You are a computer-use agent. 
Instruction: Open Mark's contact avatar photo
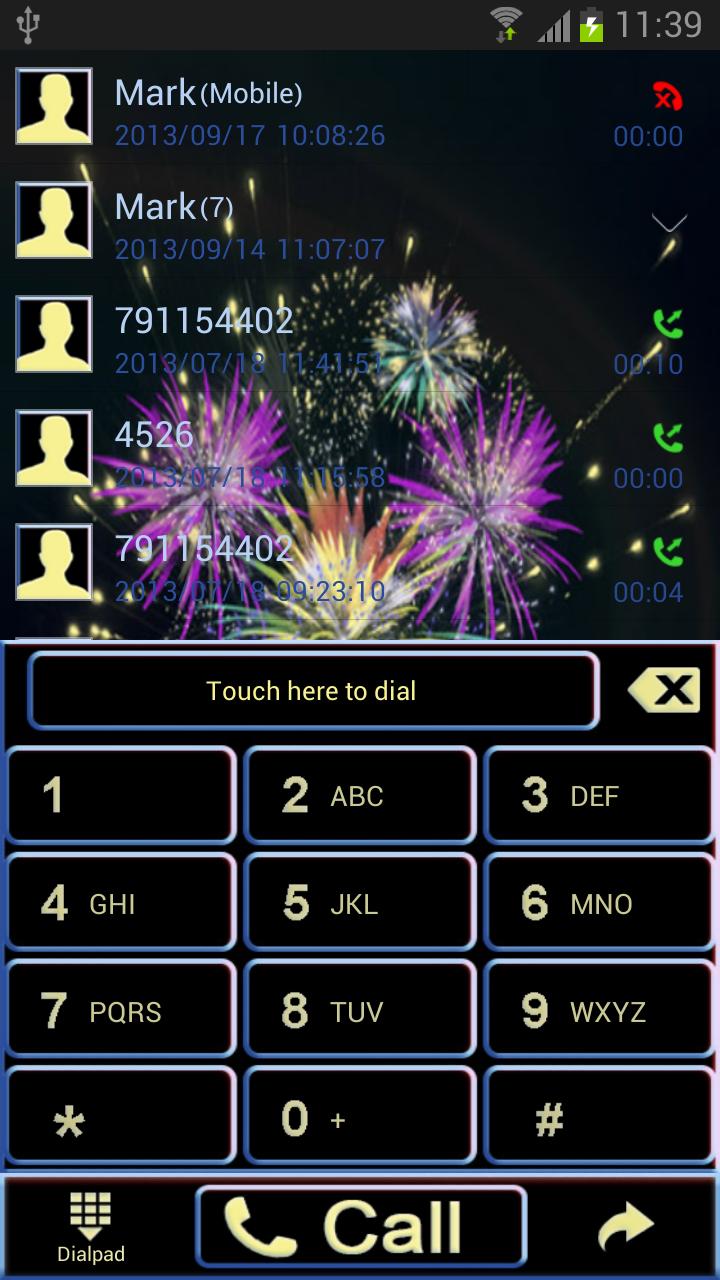(52, 105)
